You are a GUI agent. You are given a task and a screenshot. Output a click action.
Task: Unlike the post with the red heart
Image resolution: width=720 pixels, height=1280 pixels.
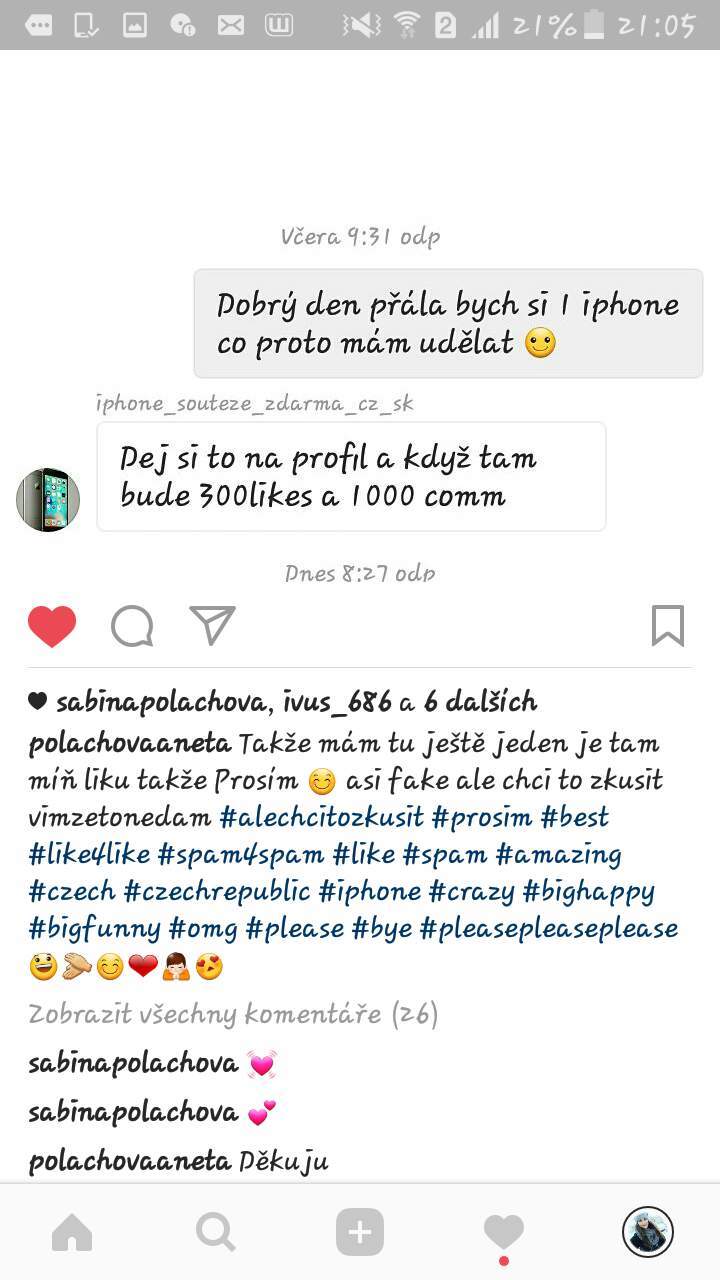tap(52, 627)
